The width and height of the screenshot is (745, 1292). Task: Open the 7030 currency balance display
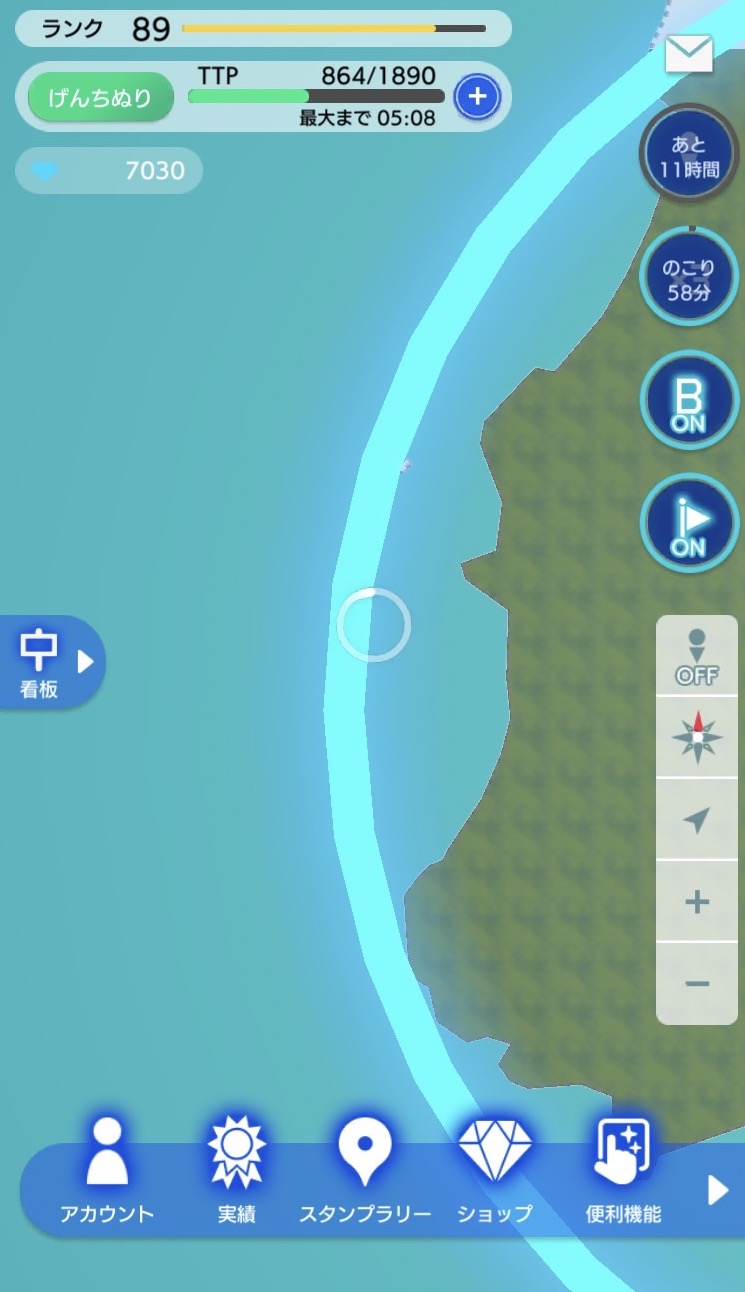tap(108, 170)
